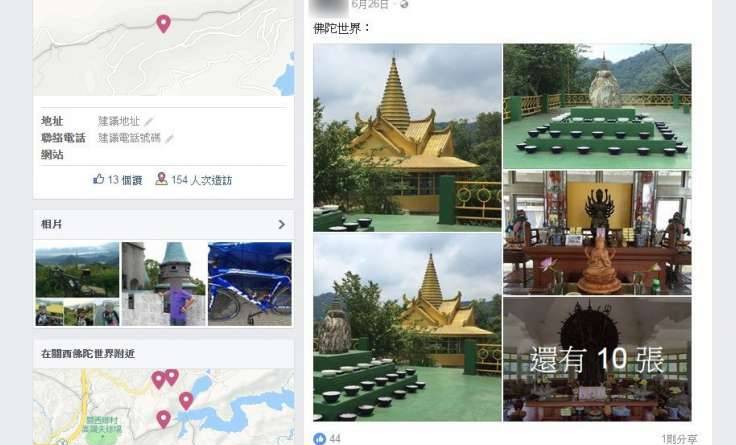The height and width of the screenshot is (445, 736).
Task: Edit the suggested phone number pencil icon
Action: point(169,138)
